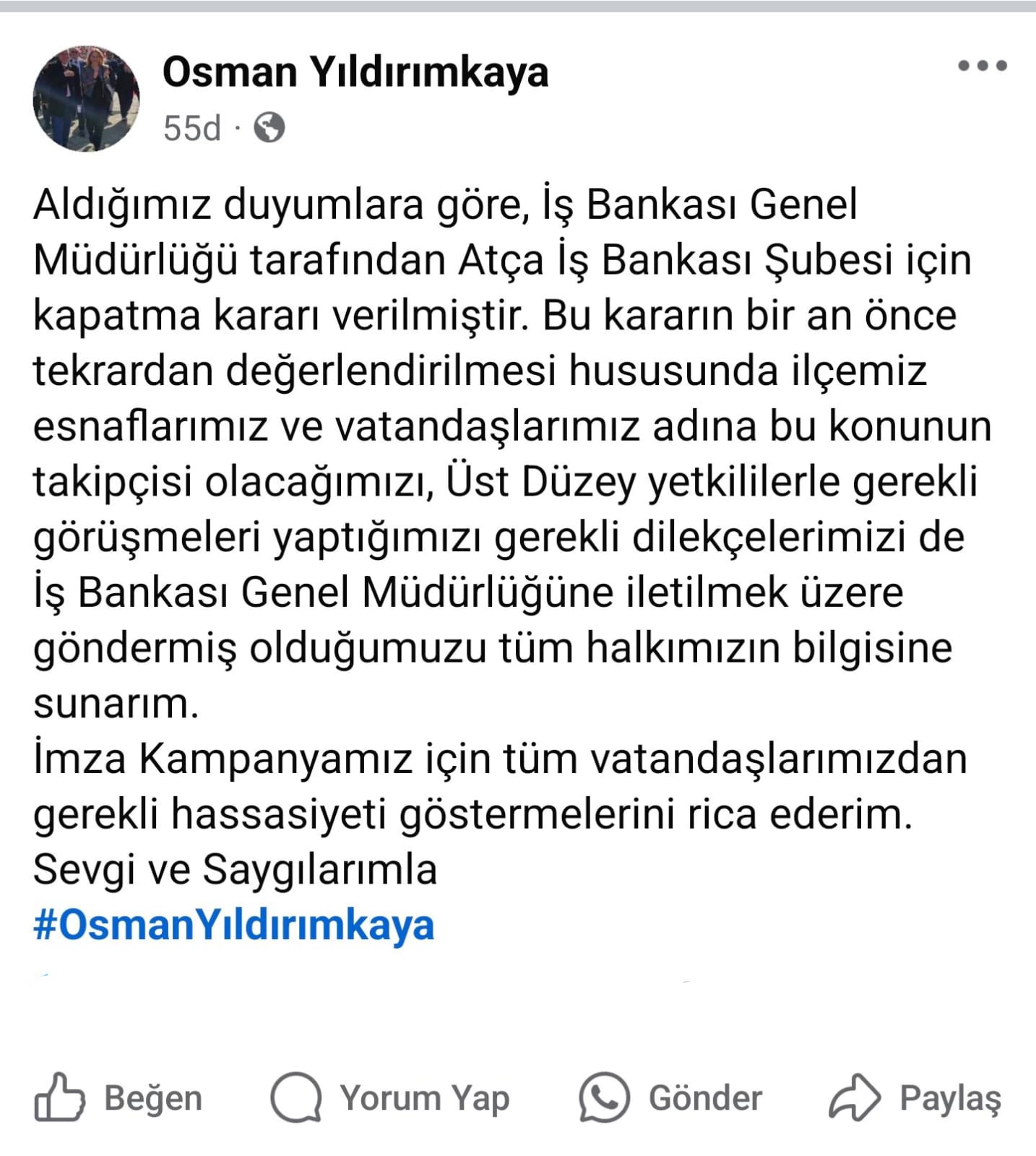The height and width of the screenshot is (1156, 1036).
Task: Open the post's three-dot overflow menu
Action: 982,66
